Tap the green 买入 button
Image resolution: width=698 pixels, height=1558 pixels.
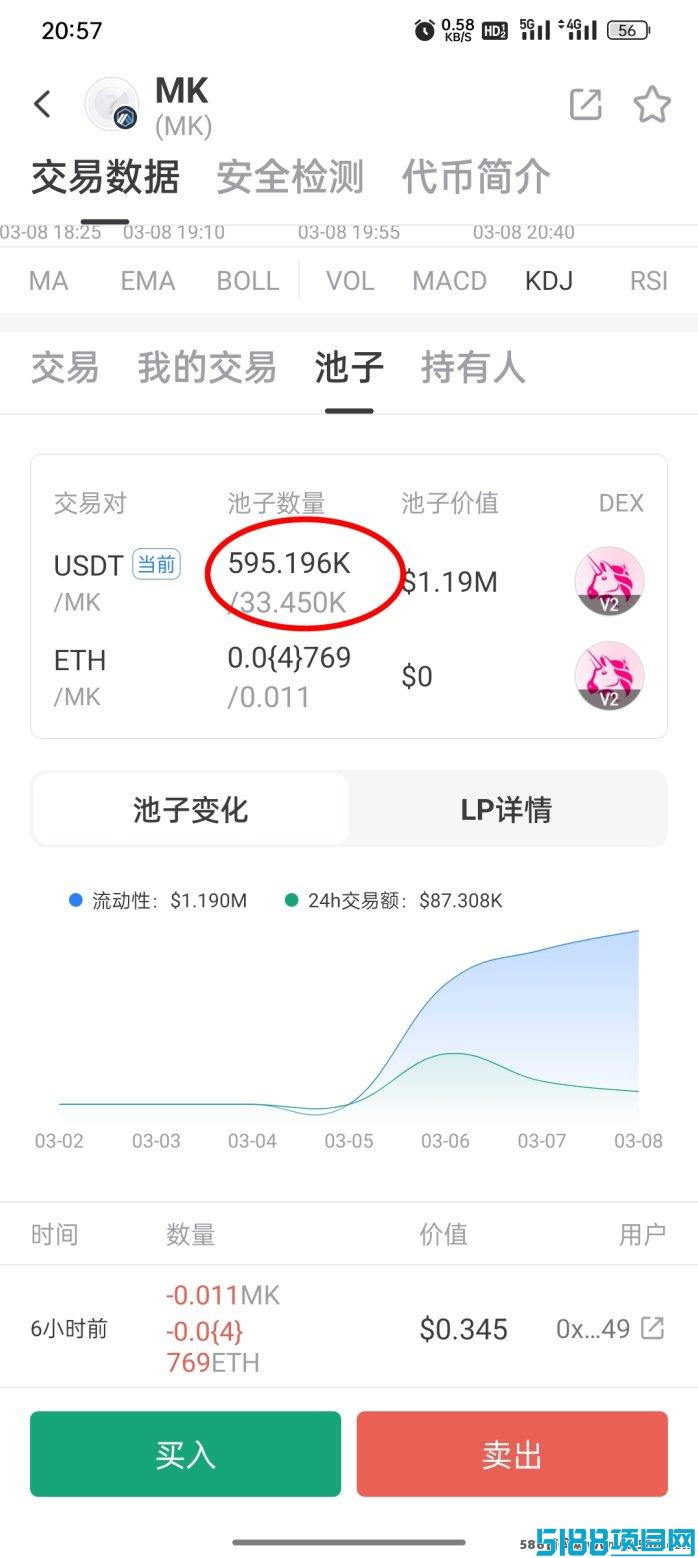point(185,1454)
